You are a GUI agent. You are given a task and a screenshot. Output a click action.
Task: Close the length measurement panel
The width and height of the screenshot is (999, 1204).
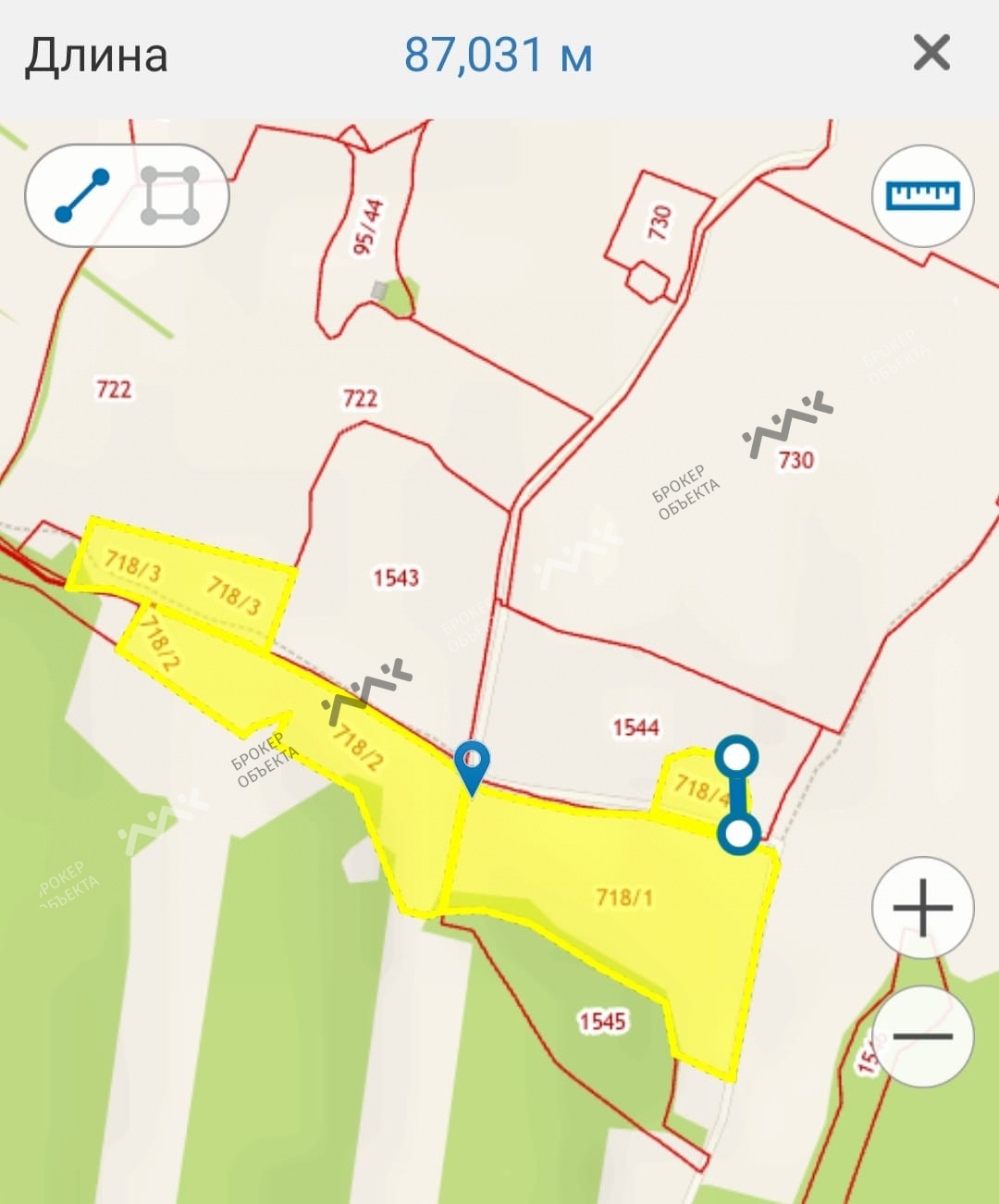[931, 53]
